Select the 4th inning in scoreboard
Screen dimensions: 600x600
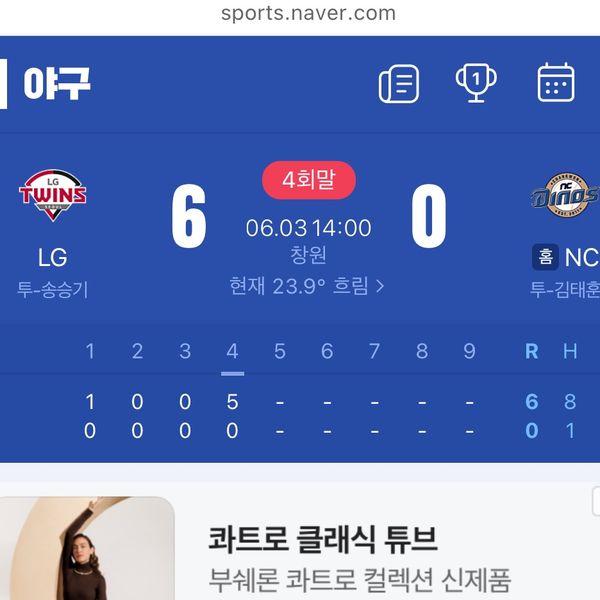[232, 352]
